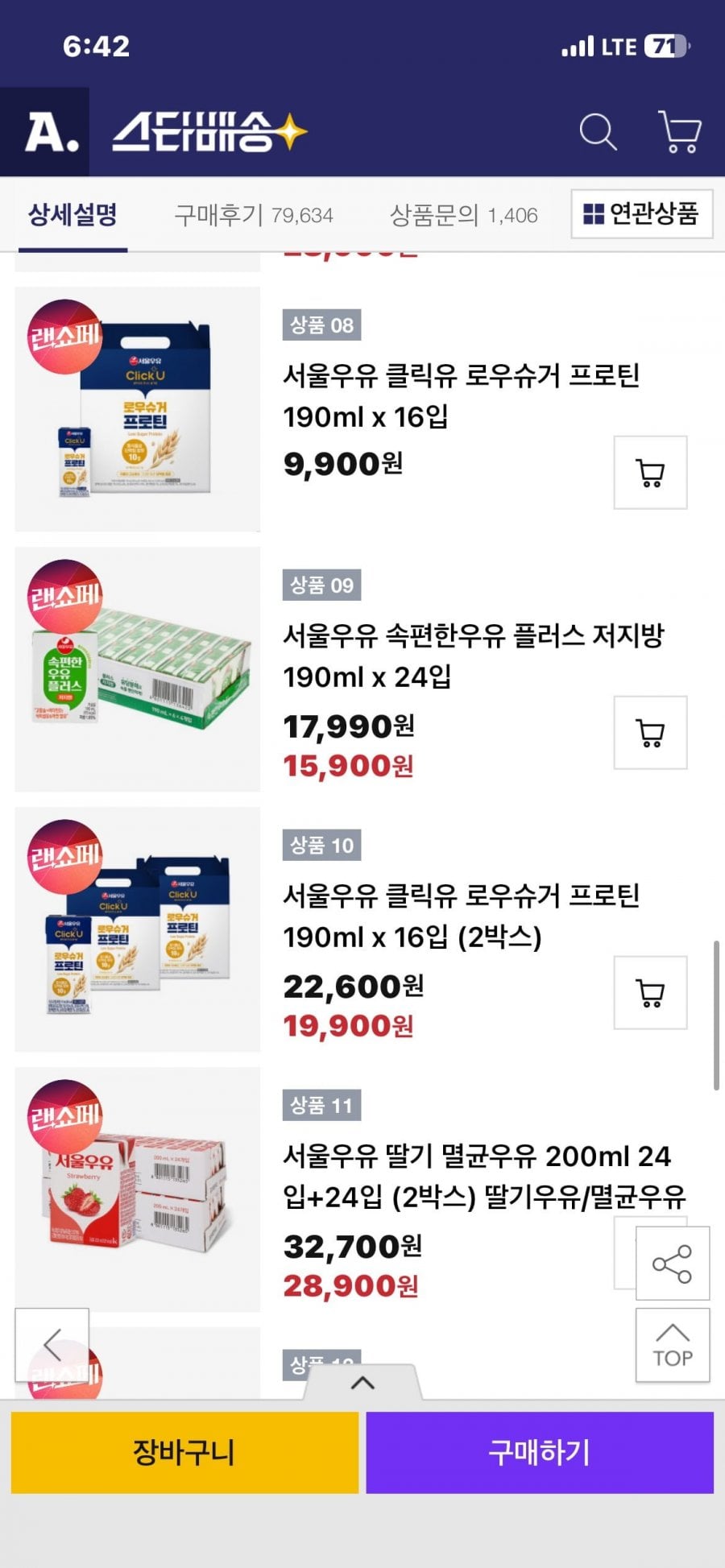Expand the purchase options panel chevron

(362, 1383)
